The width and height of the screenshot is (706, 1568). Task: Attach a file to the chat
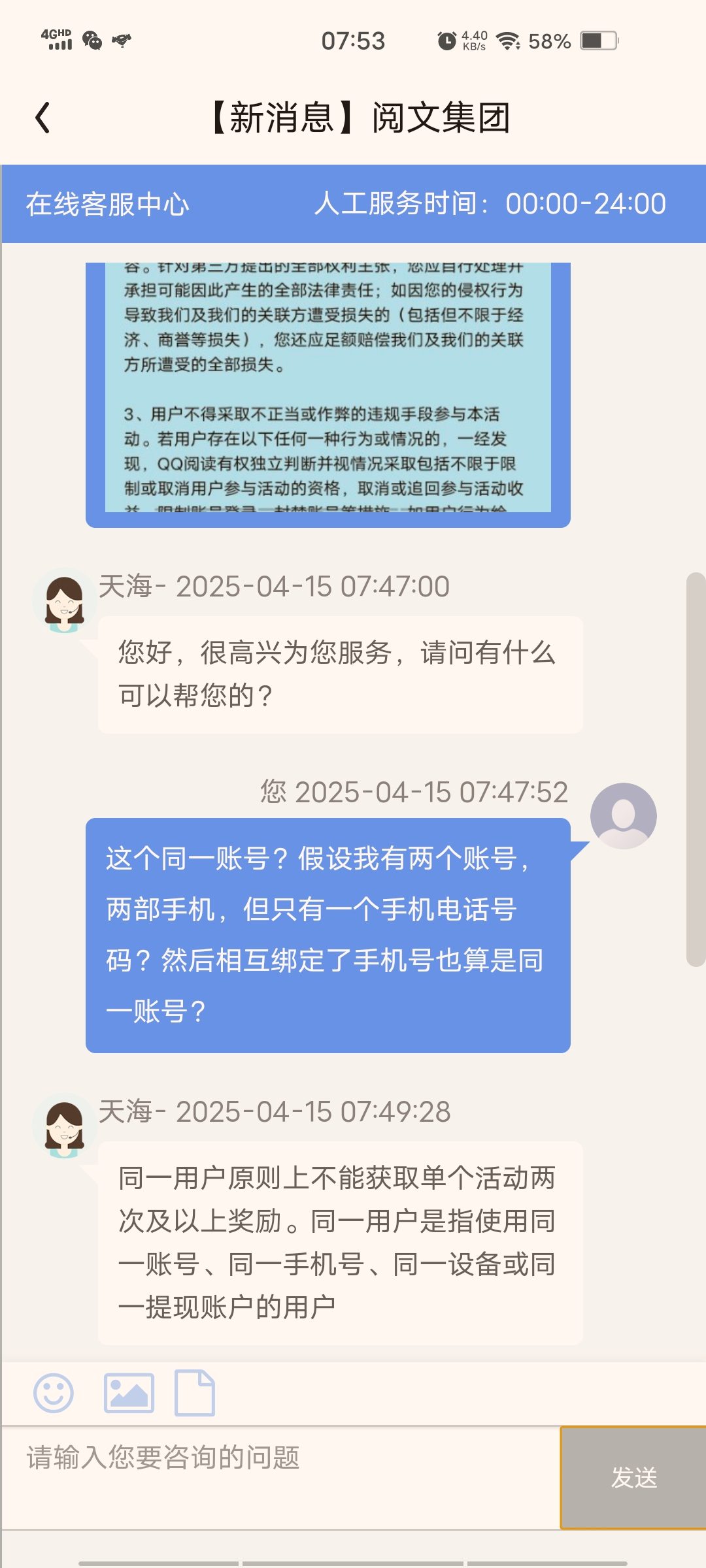(195, 1393)
